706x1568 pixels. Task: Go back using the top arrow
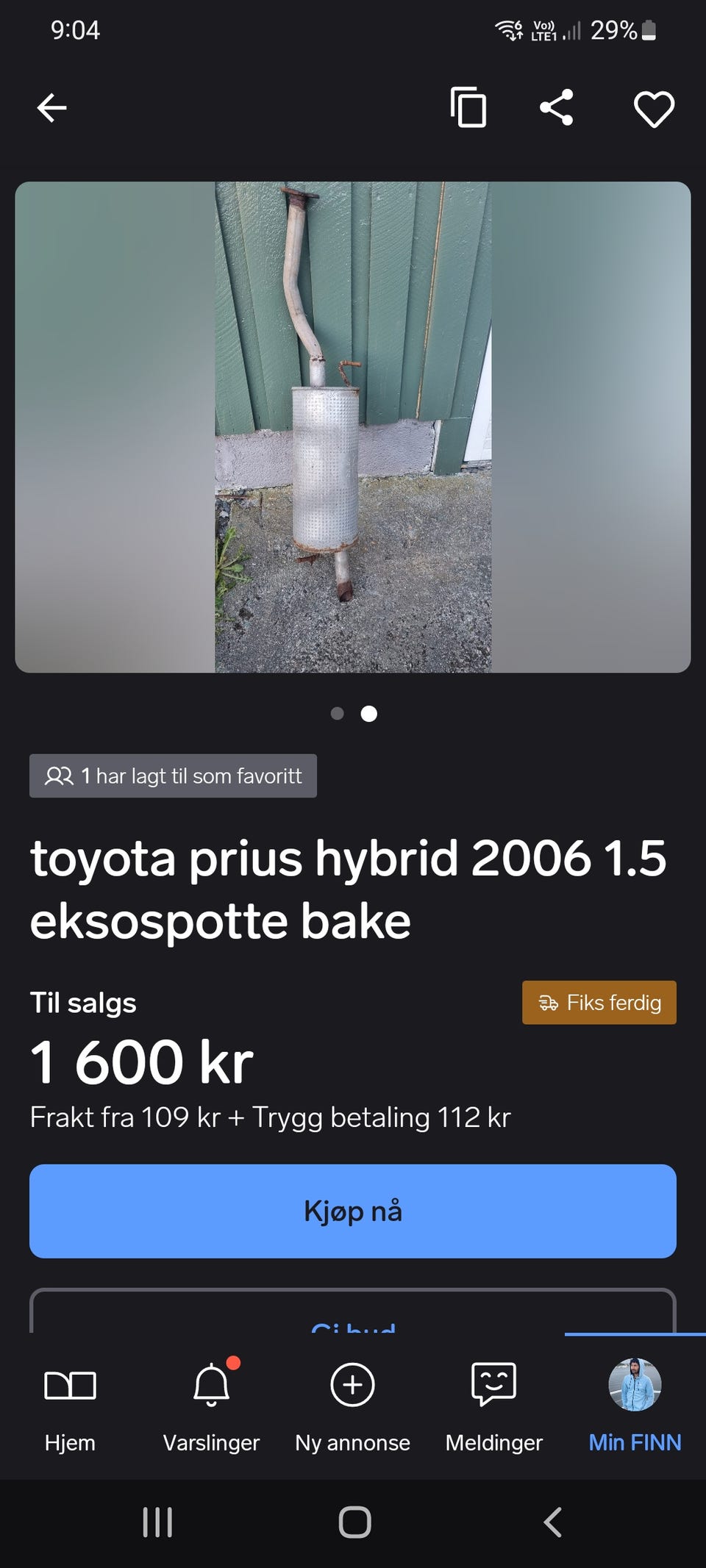[x=51, y=108]
